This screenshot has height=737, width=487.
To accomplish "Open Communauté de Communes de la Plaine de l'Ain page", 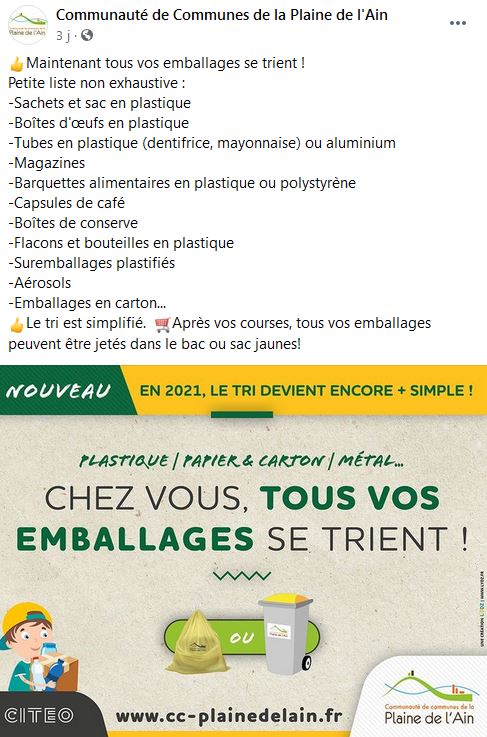I will click(x=222, y=15).
